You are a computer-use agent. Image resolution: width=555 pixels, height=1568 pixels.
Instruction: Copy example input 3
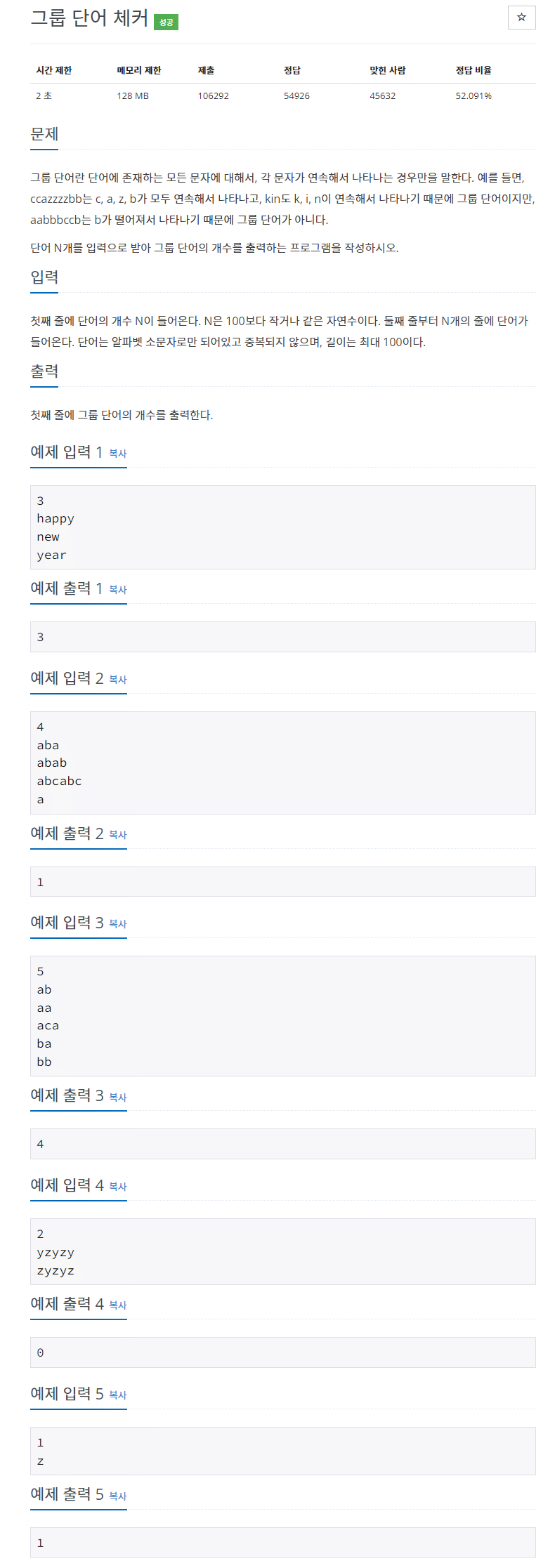pyautogui.click(x=118, y=924)
